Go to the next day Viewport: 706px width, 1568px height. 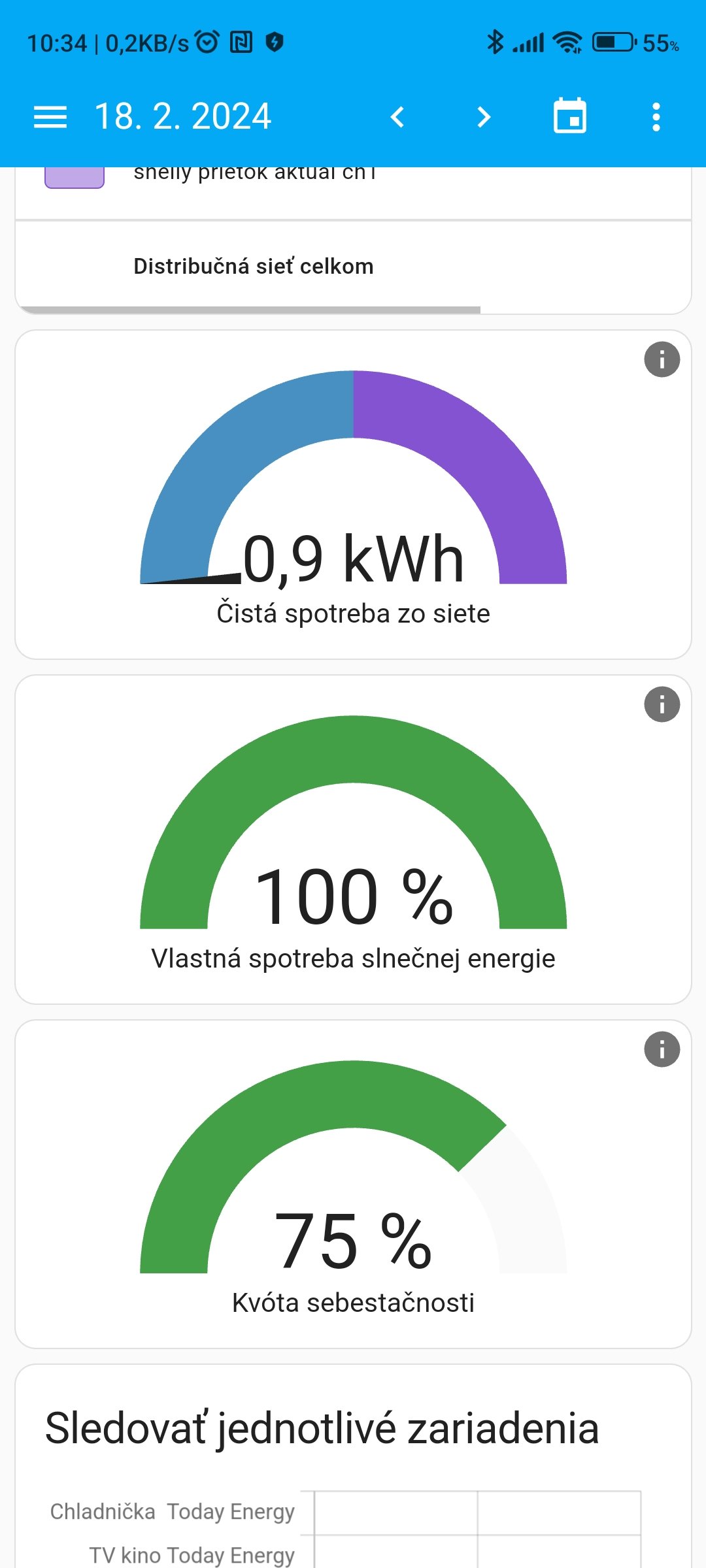click(x=484, y=118)
